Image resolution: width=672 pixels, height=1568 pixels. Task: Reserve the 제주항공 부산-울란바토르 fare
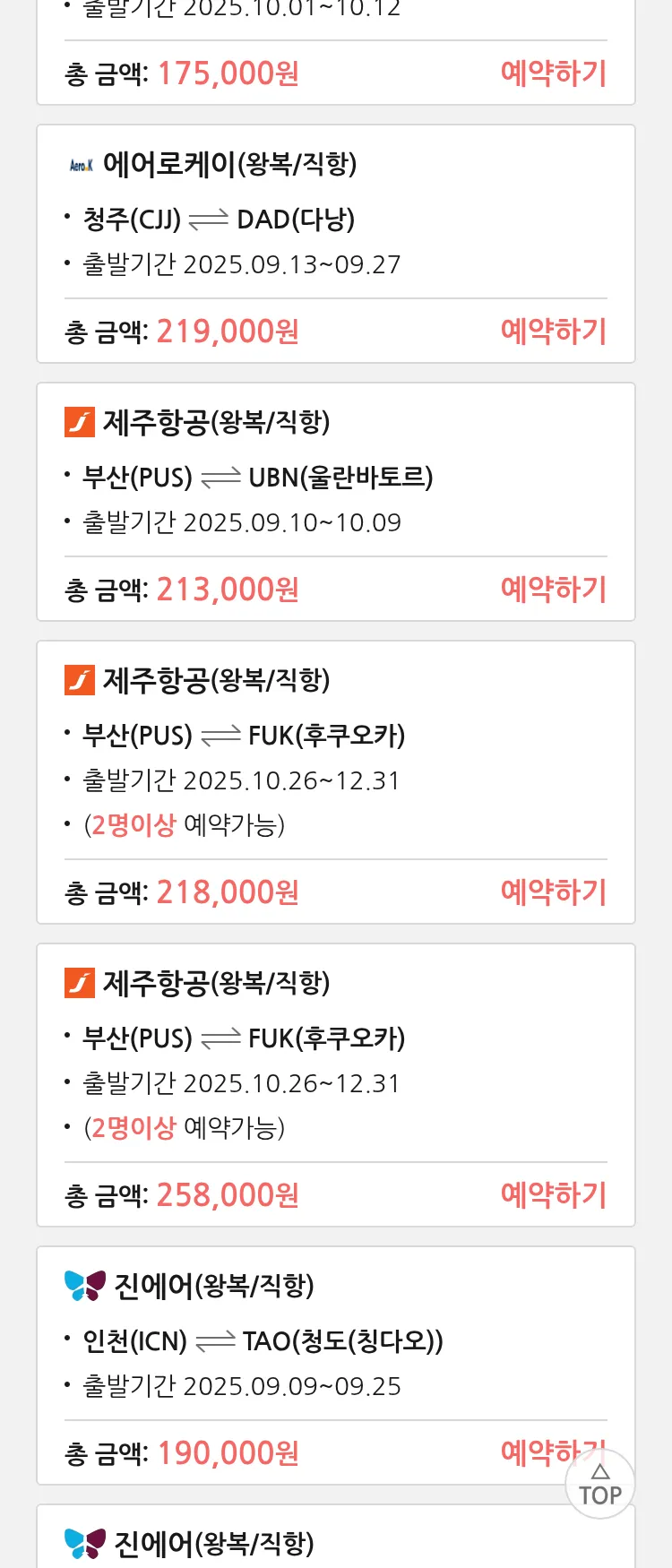pos(553,590)
